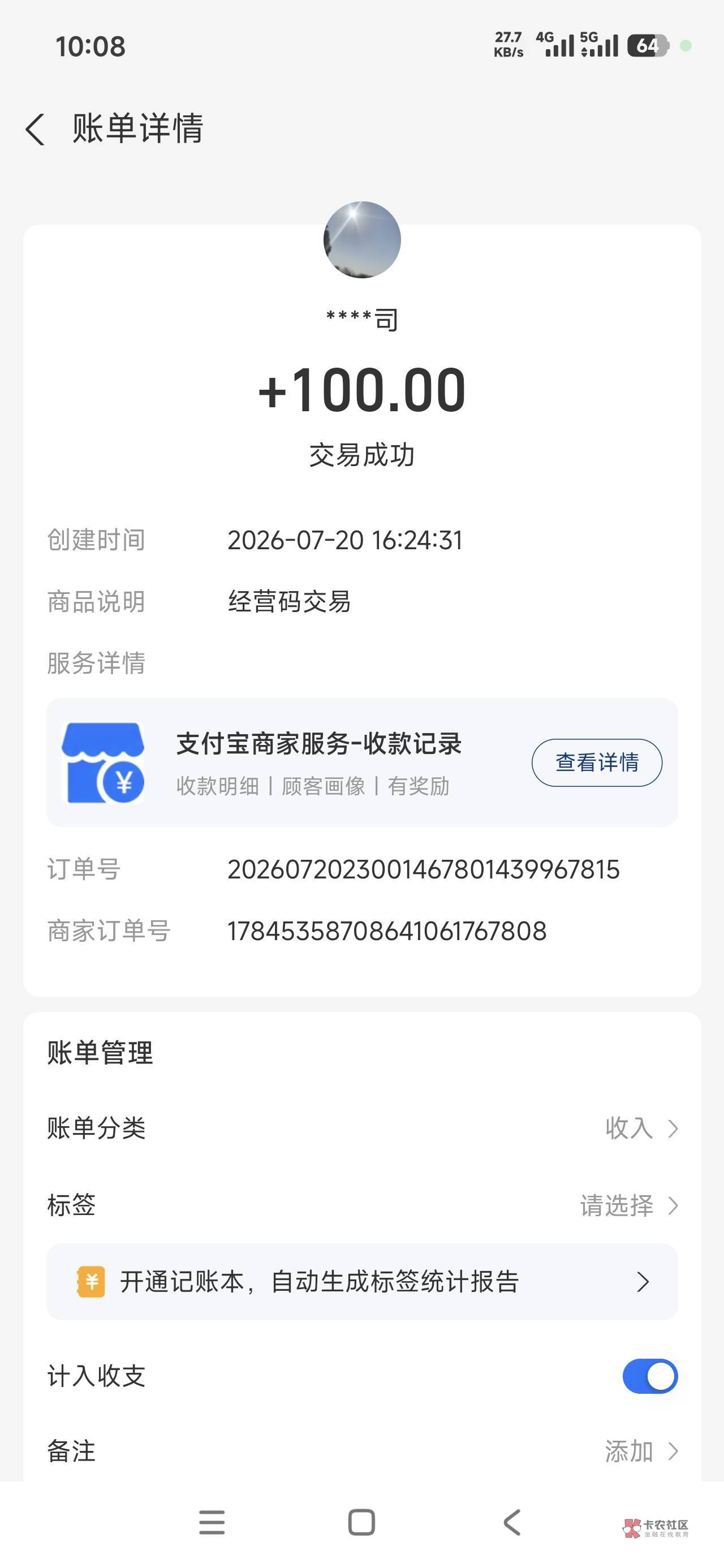
Task: Open the 账单分类 row
Action: point(361,1128)
